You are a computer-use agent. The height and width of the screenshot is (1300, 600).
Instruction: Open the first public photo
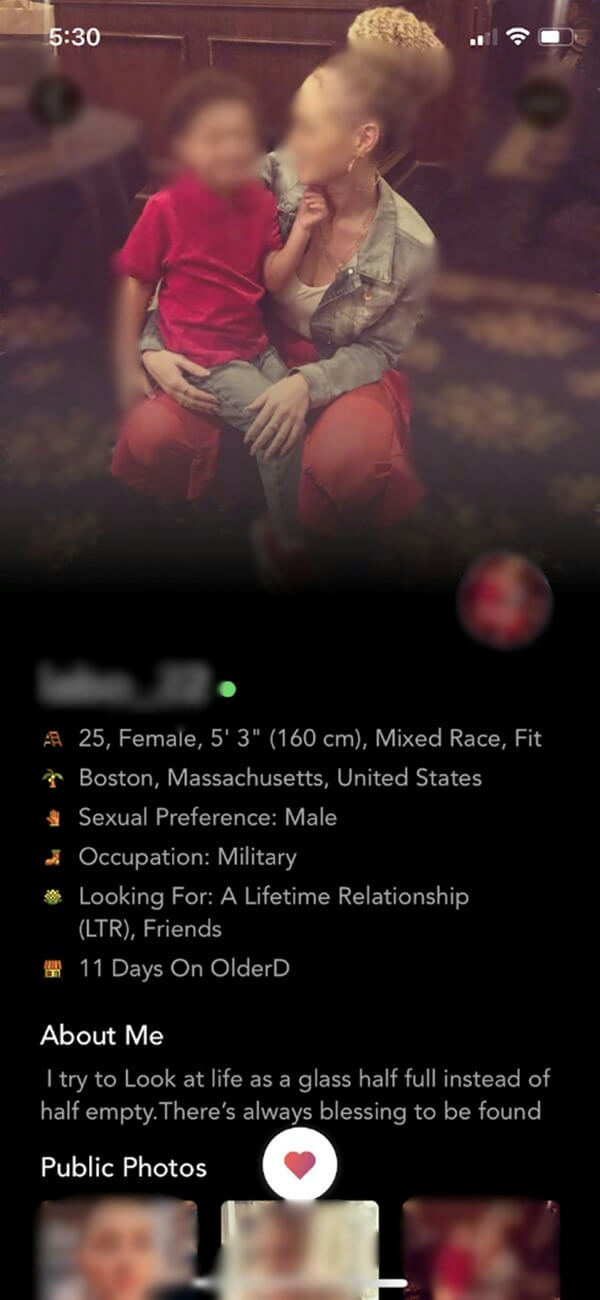[x=119, y=1249]
